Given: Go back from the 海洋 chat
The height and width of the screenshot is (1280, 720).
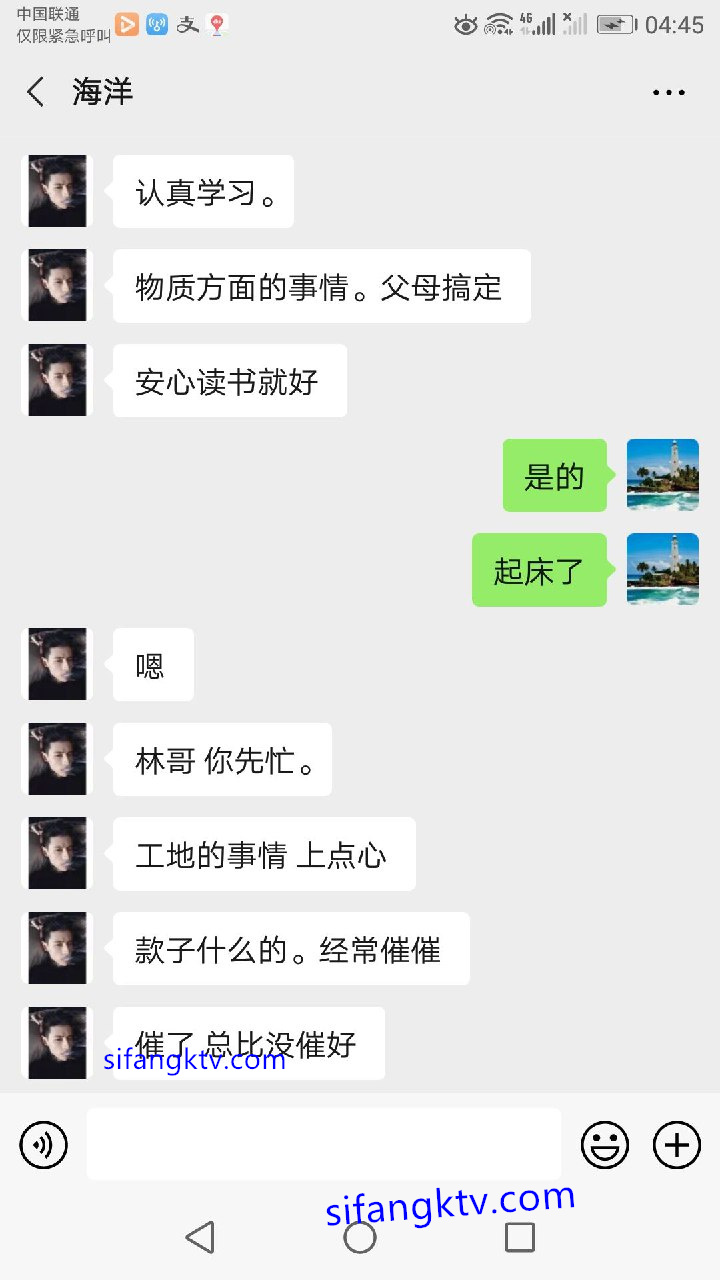Looking at the screenshot, I should [36, 92].
